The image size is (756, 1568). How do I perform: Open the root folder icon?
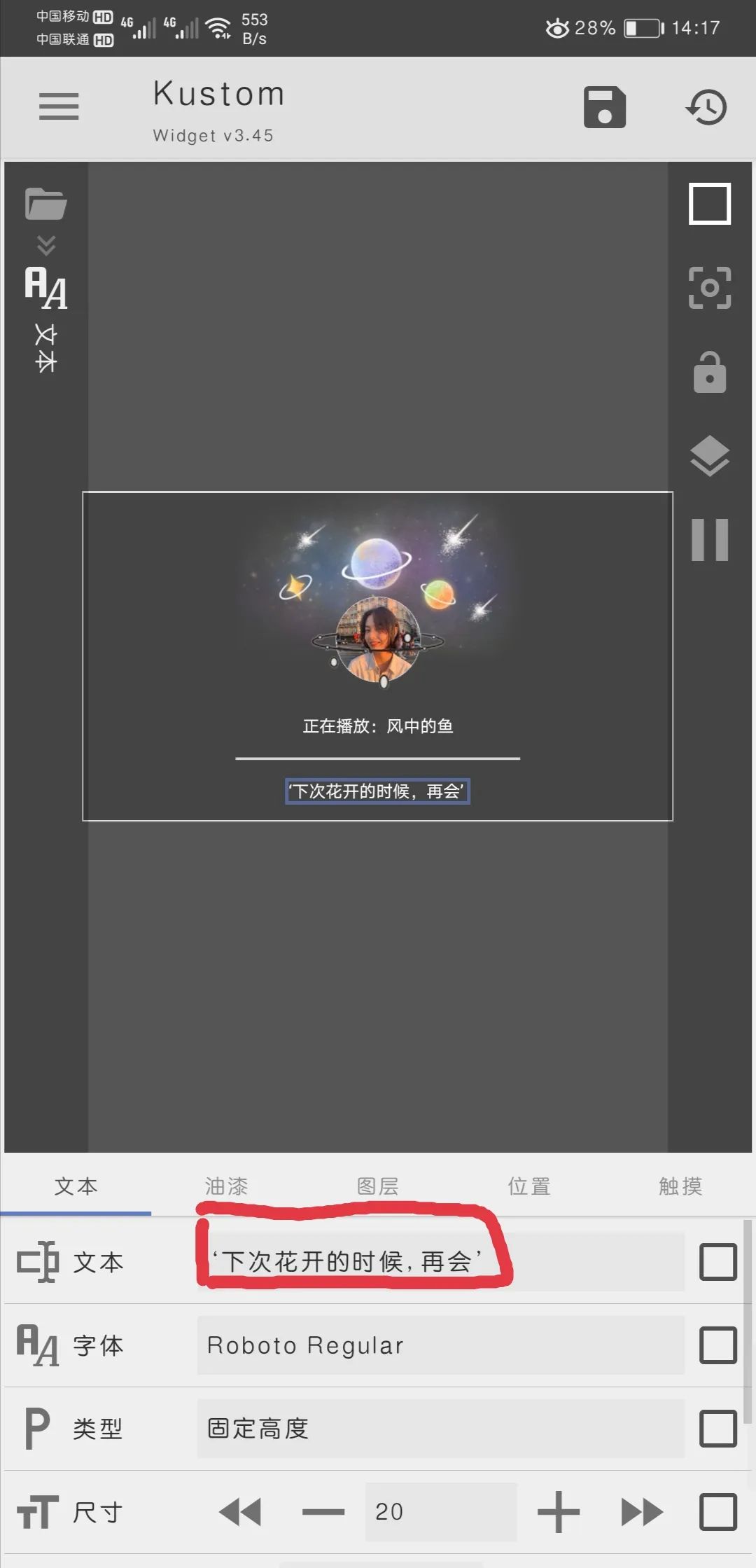pos(45,204)
